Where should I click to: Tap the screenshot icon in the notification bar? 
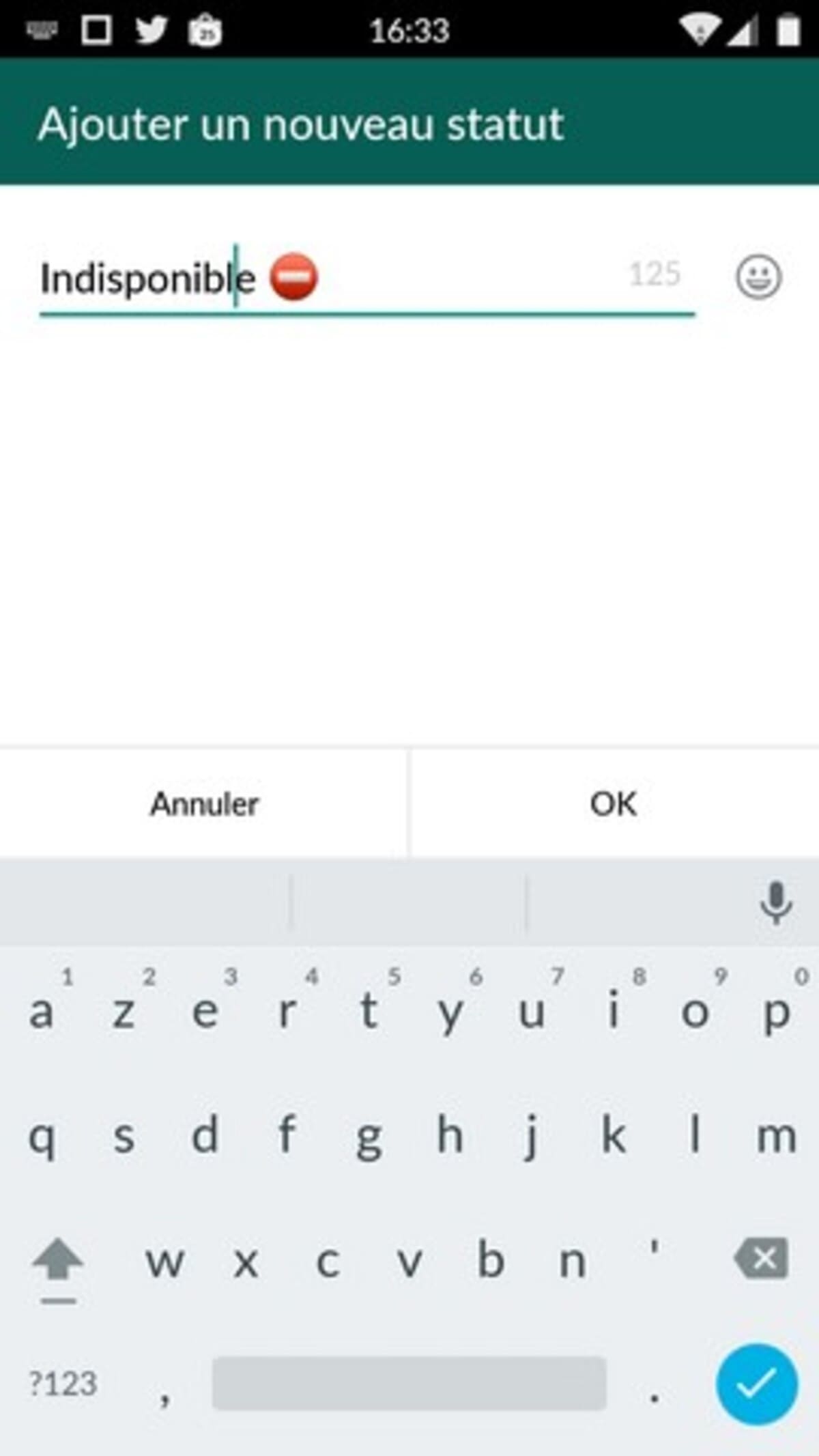[x=98, y=29]
